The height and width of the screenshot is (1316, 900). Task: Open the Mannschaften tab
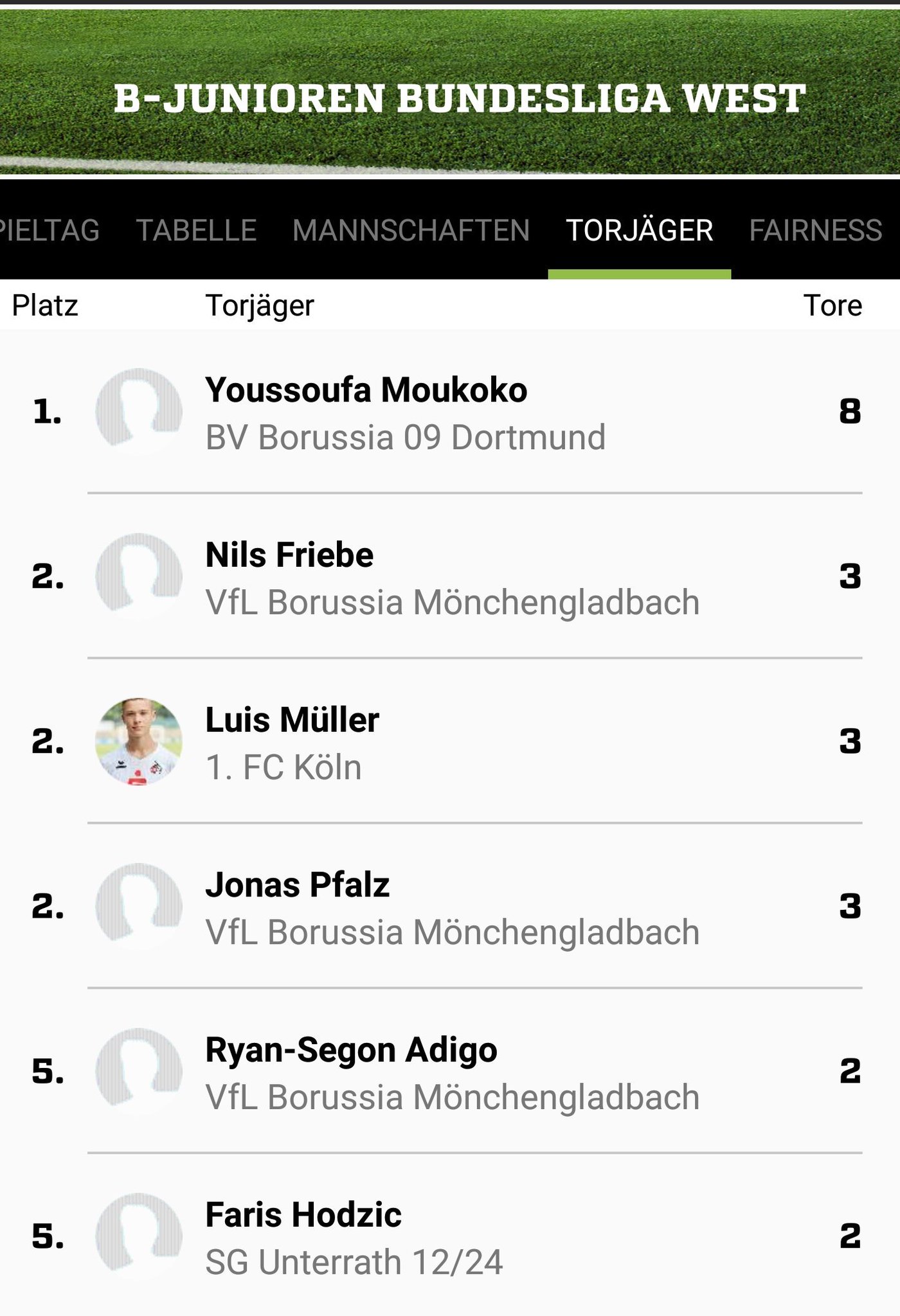coord(411,230)
